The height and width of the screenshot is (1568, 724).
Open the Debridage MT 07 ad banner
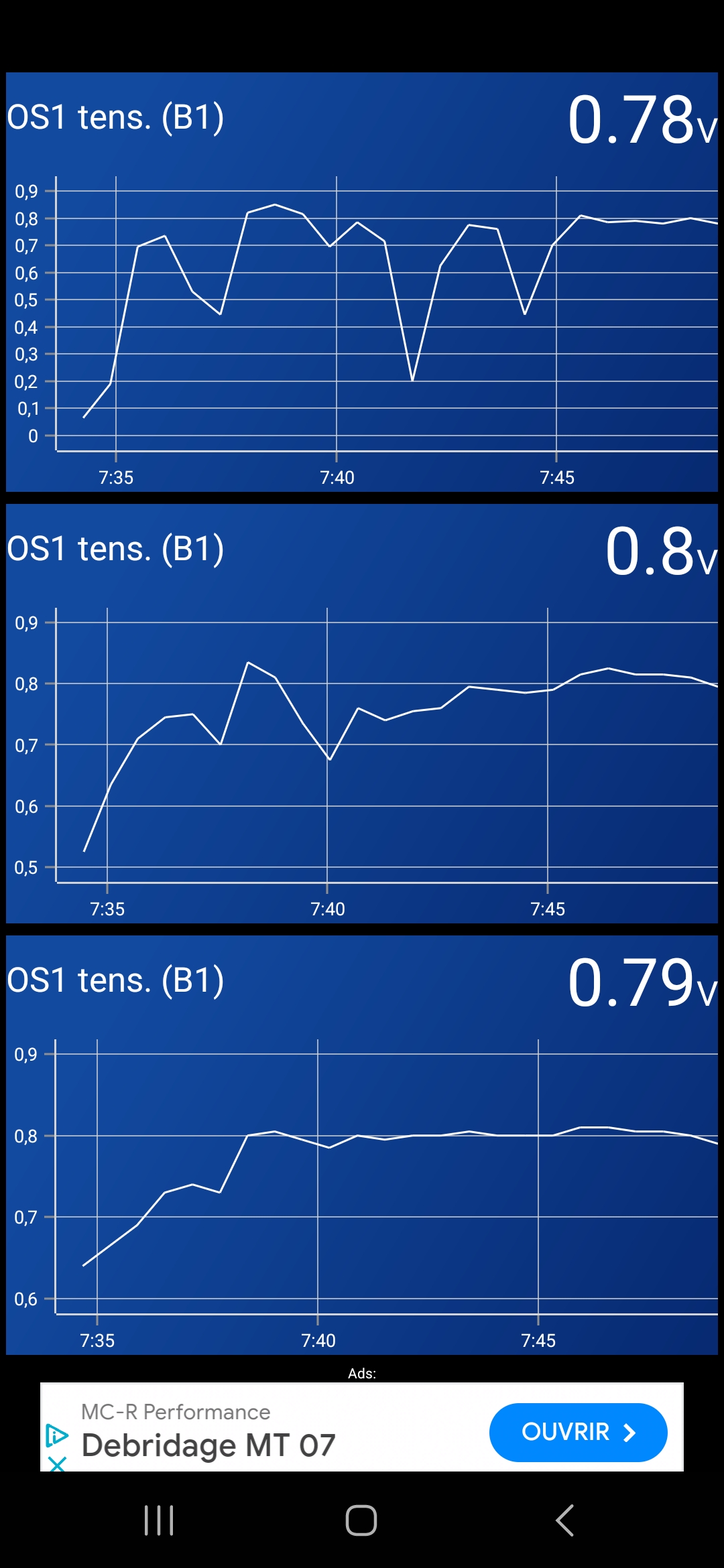(362, 1427)
